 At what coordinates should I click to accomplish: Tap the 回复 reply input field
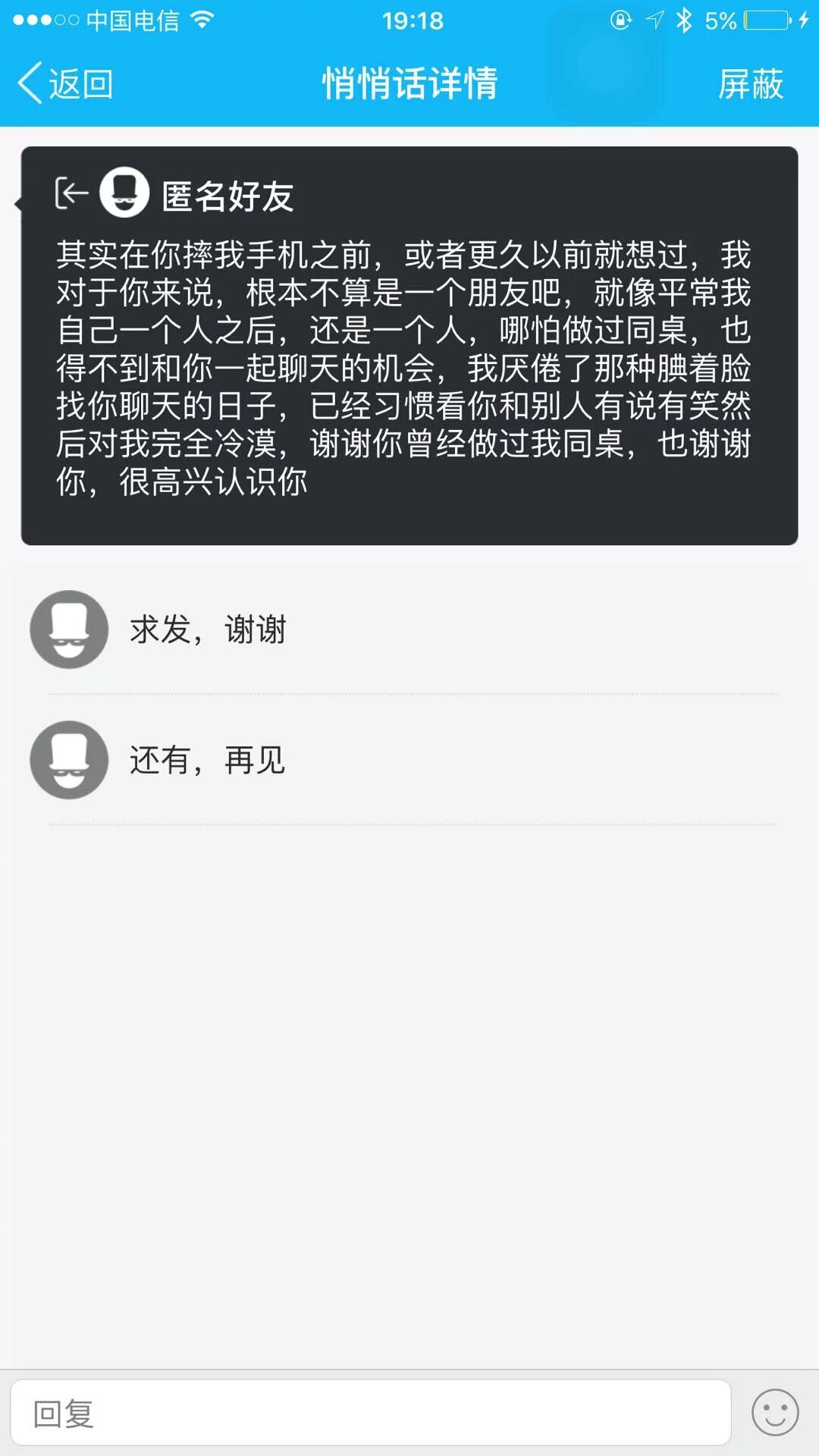pyautogui.click(x=370, y=1413)
